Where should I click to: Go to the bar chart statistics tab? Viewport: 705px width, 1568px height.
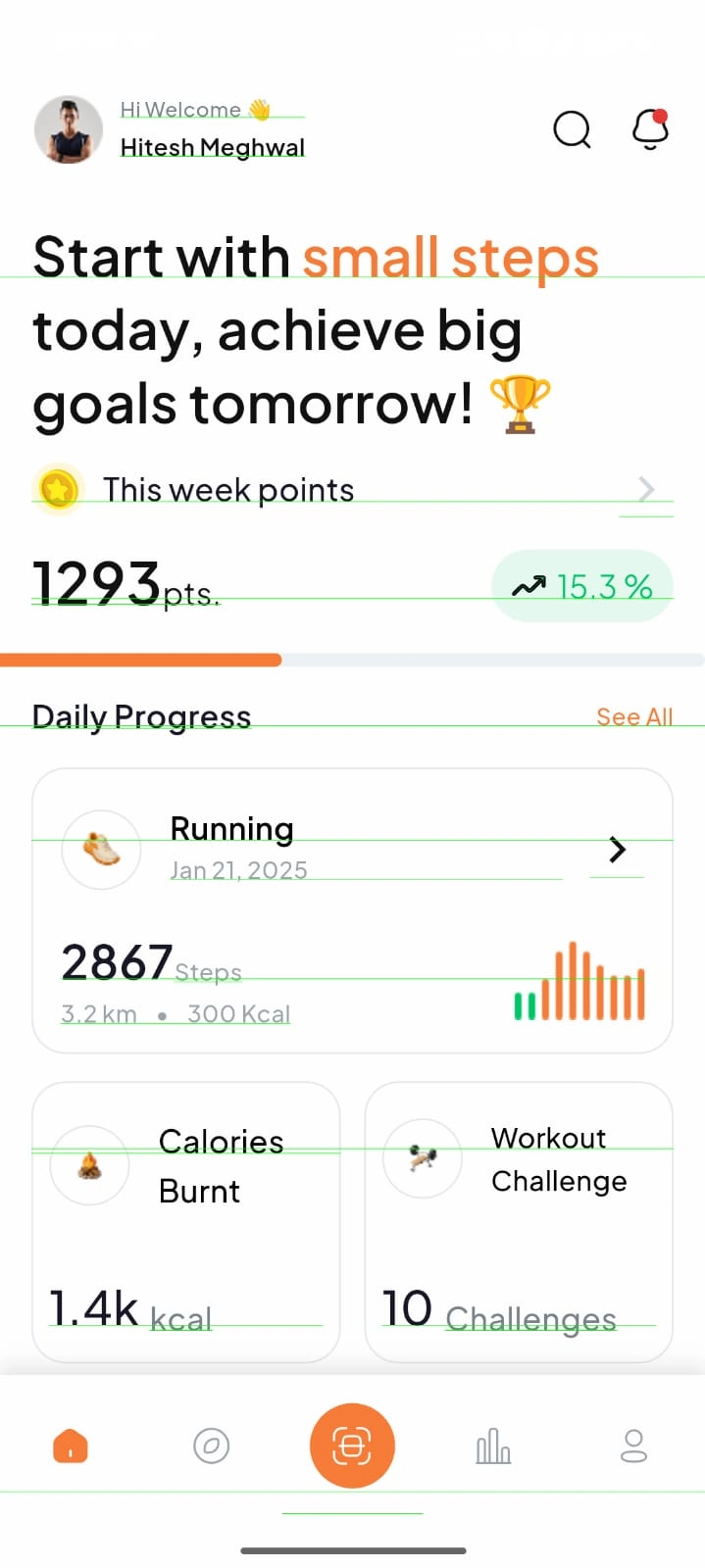tap(493, 1445)
